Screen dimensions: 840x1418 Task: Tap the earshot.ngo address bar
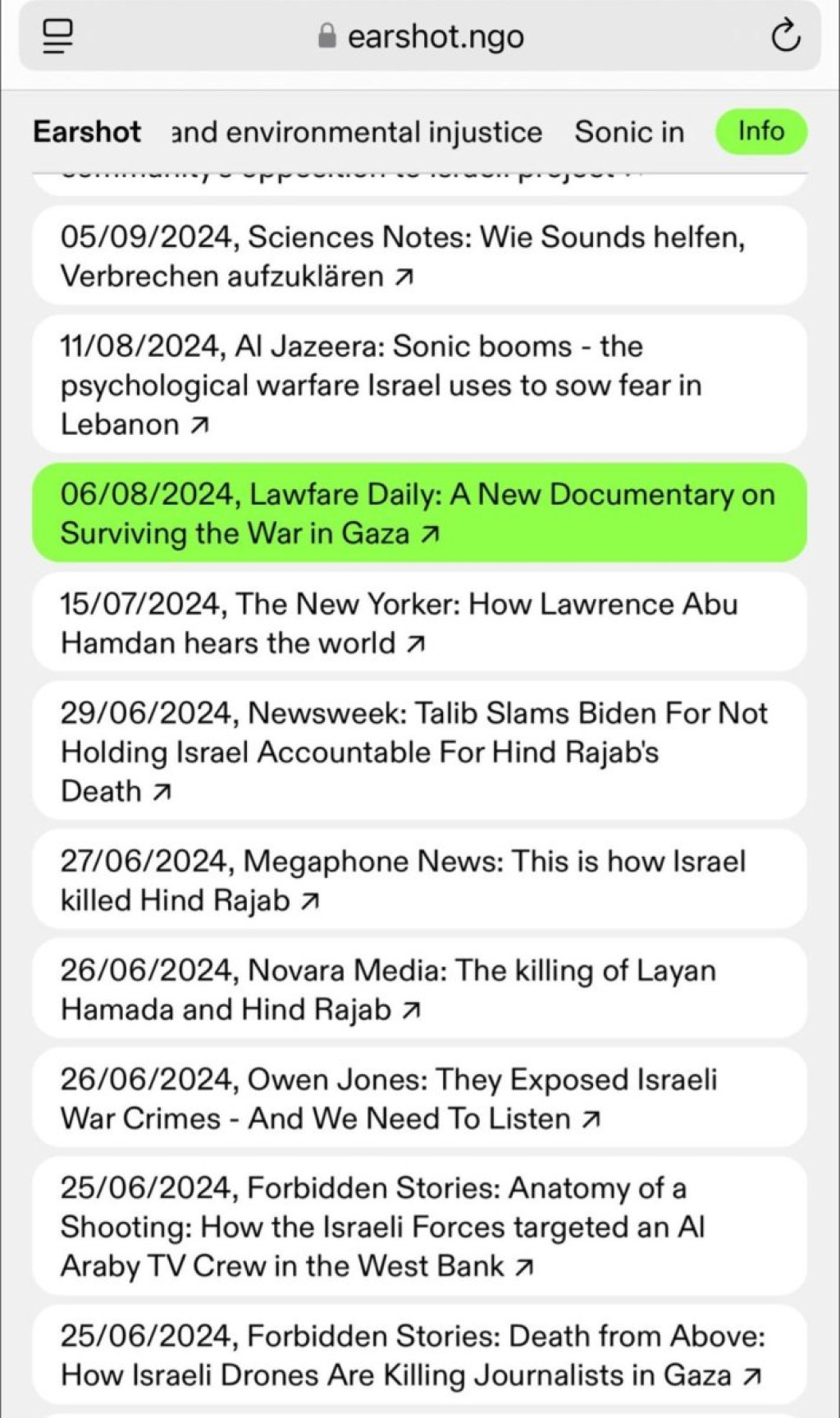click(420, 37)
